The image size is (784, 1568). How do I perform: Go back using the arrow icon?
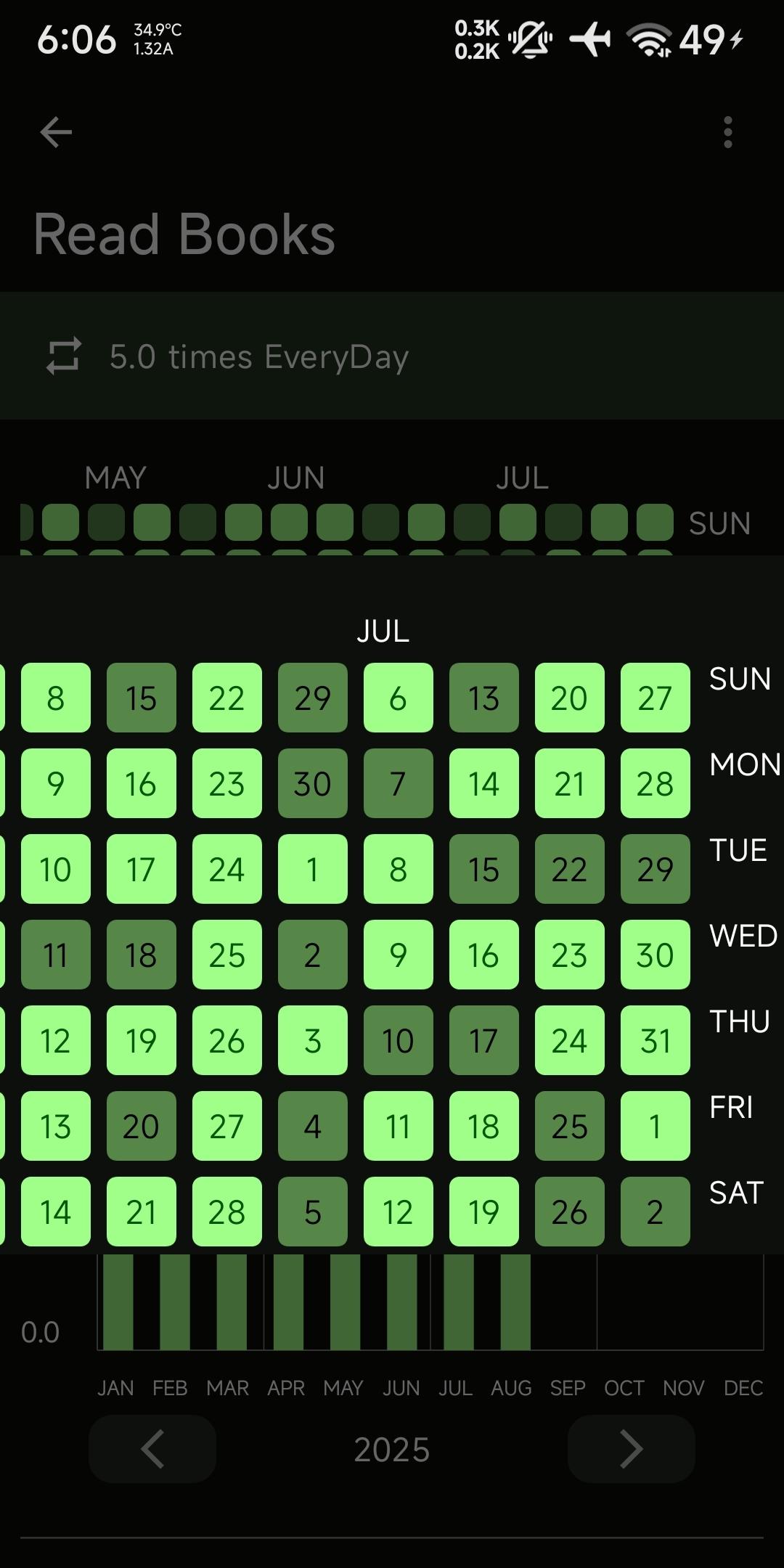[x=56, y=132]
